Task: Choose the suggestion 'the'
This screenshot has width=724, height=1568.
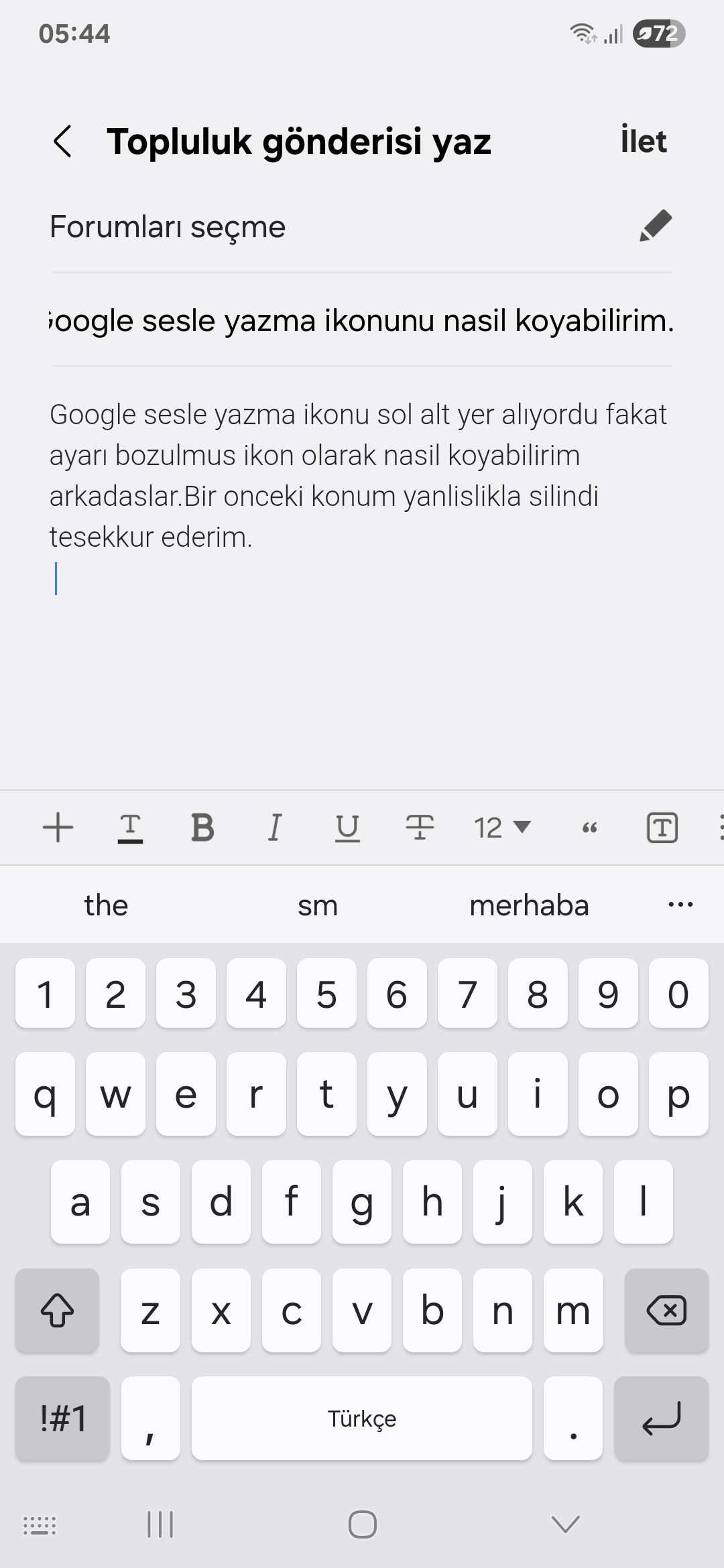Action: pos(106,905)
